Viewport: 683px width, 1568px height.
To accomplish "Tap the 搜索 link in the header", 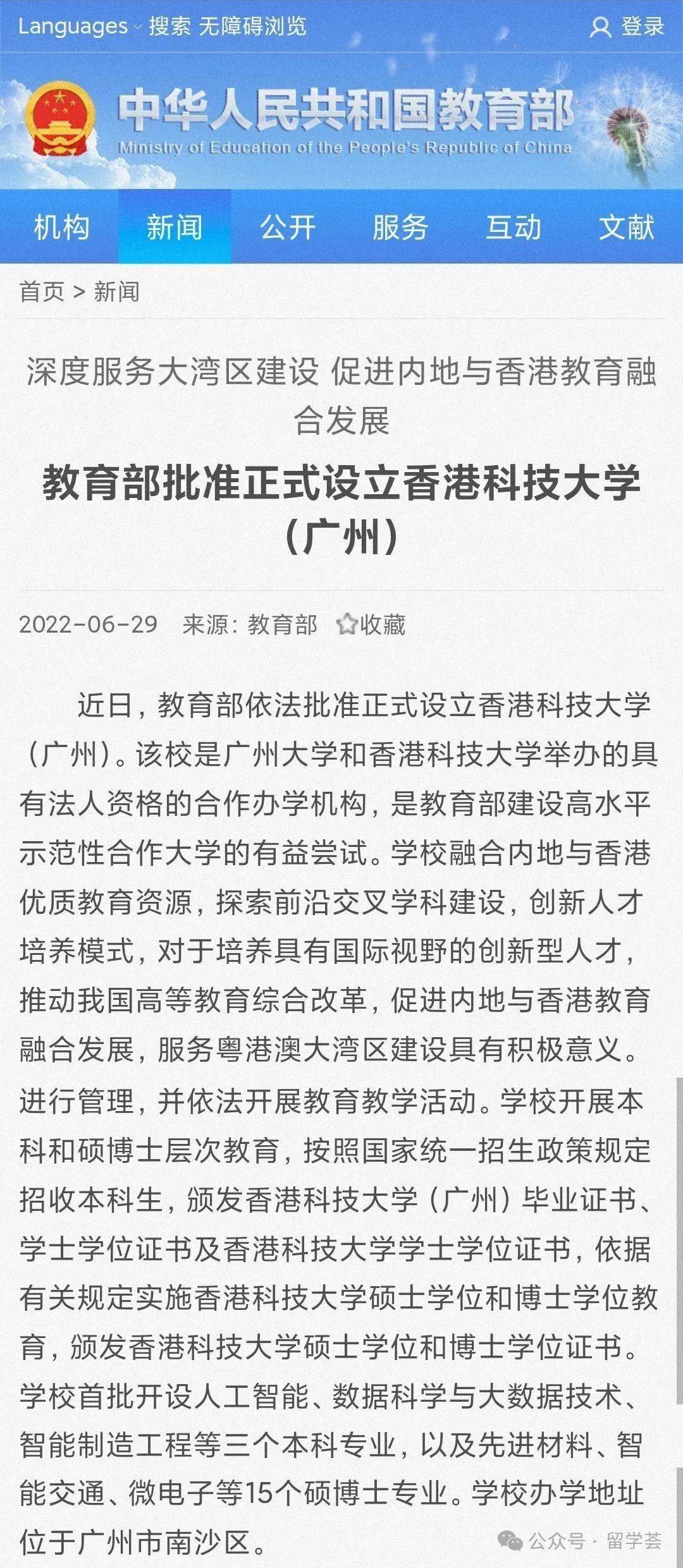I will tap(169, 27).
